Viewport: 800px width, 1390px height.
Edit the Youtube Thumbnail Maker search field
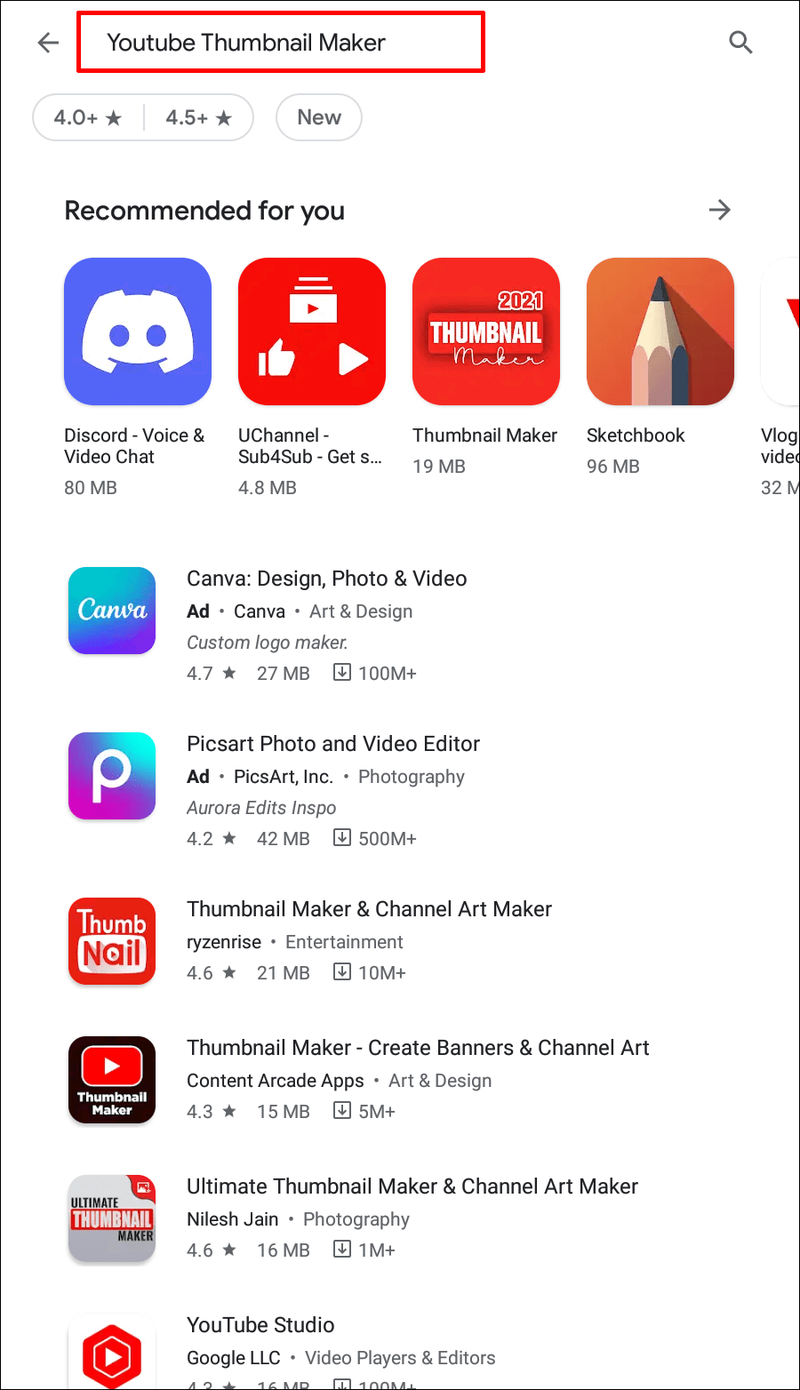[x=281, y=42]
